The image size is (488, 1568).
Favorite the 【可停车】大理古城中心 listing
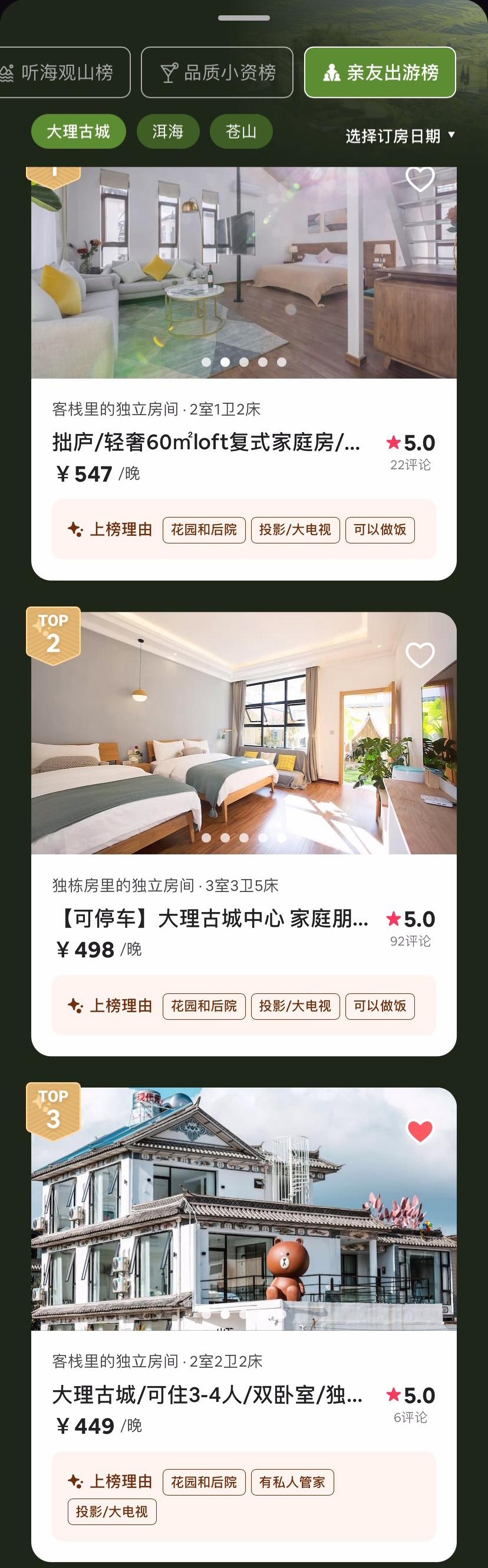click(420, 655)
